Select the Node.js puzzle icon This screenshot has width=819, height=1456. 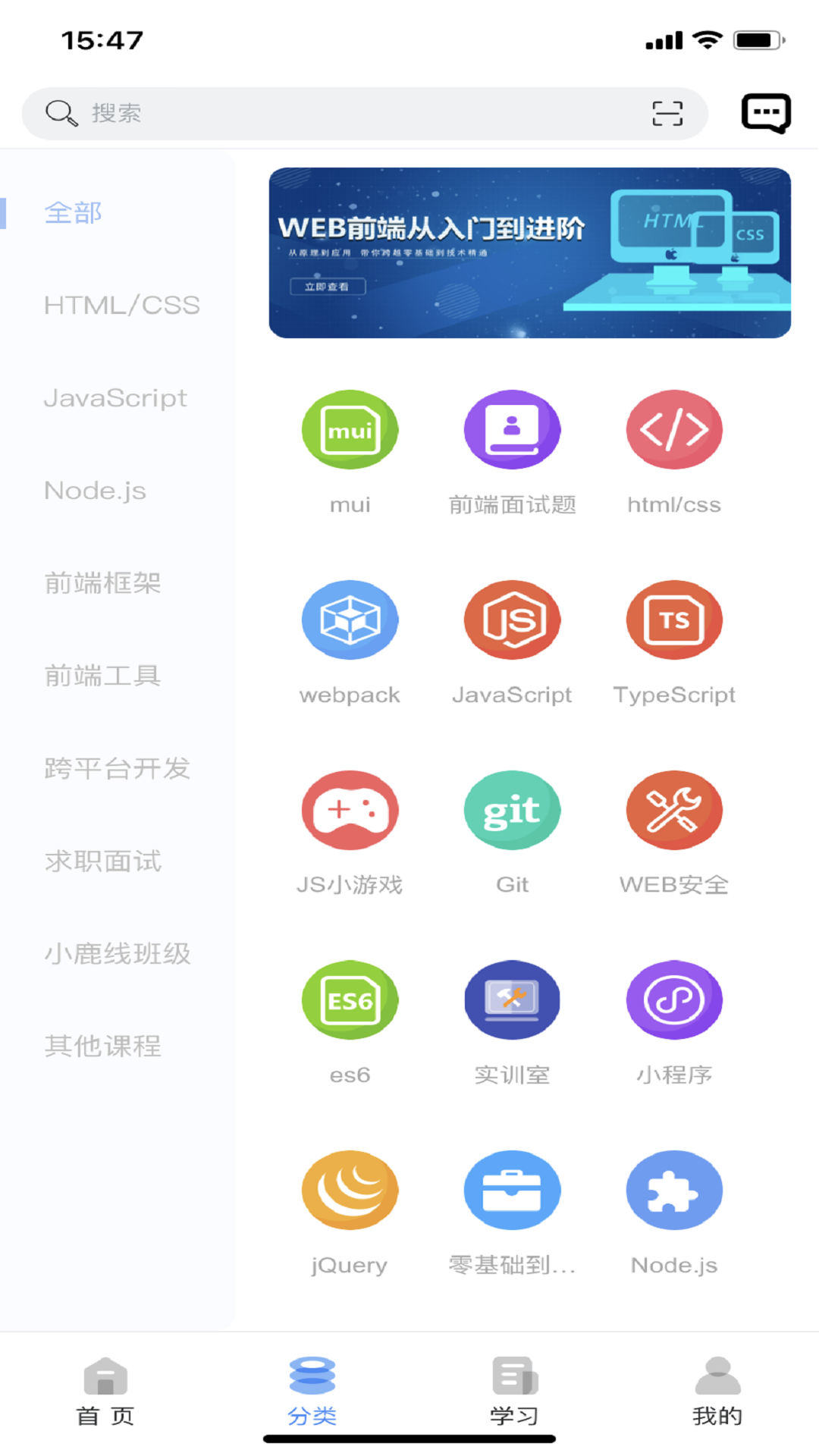(x=674, y=1190)
